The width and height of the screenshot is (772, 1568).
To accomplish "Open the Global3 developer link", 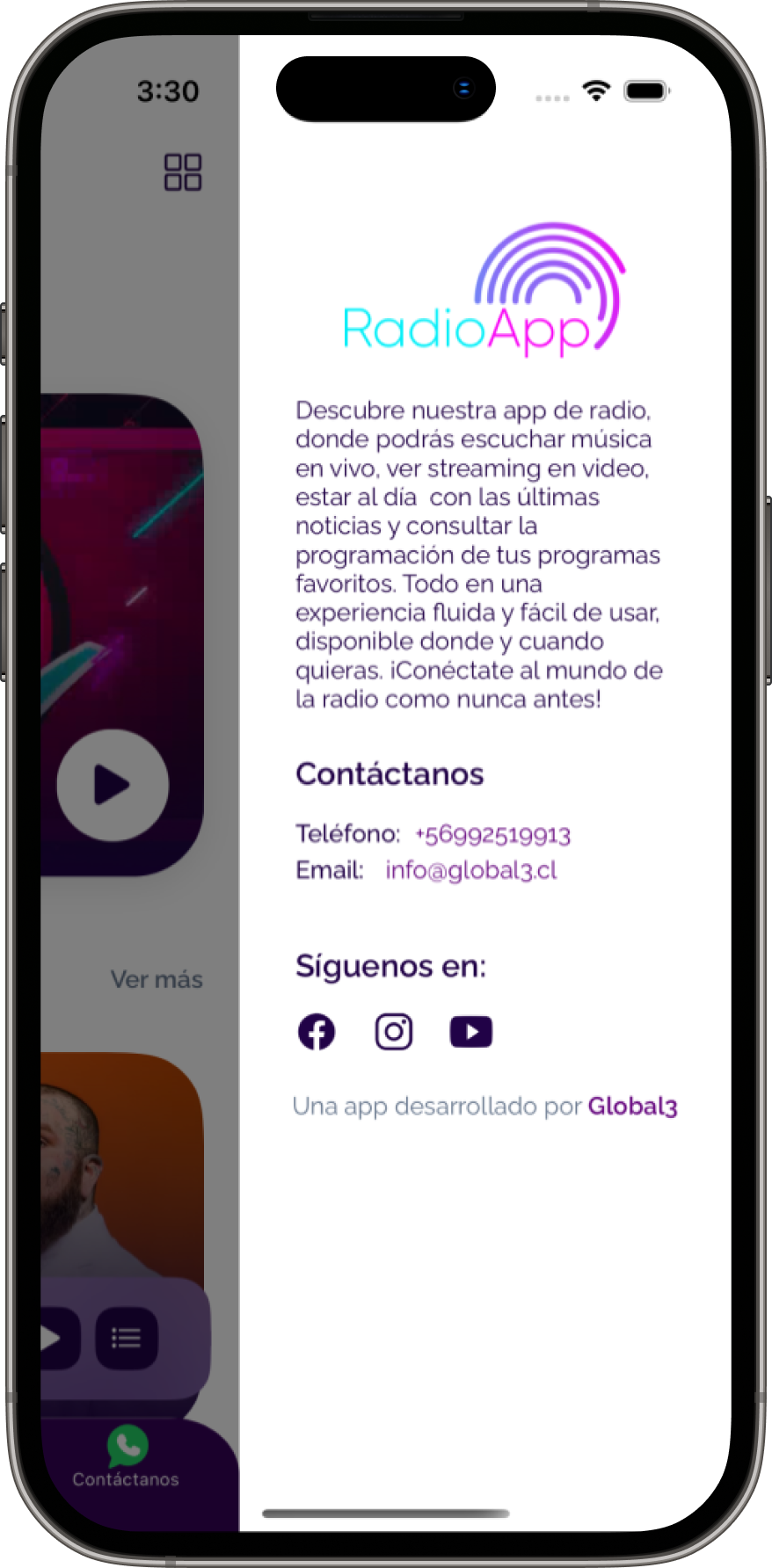I will pyautogui.click(x=632, y=1106).
